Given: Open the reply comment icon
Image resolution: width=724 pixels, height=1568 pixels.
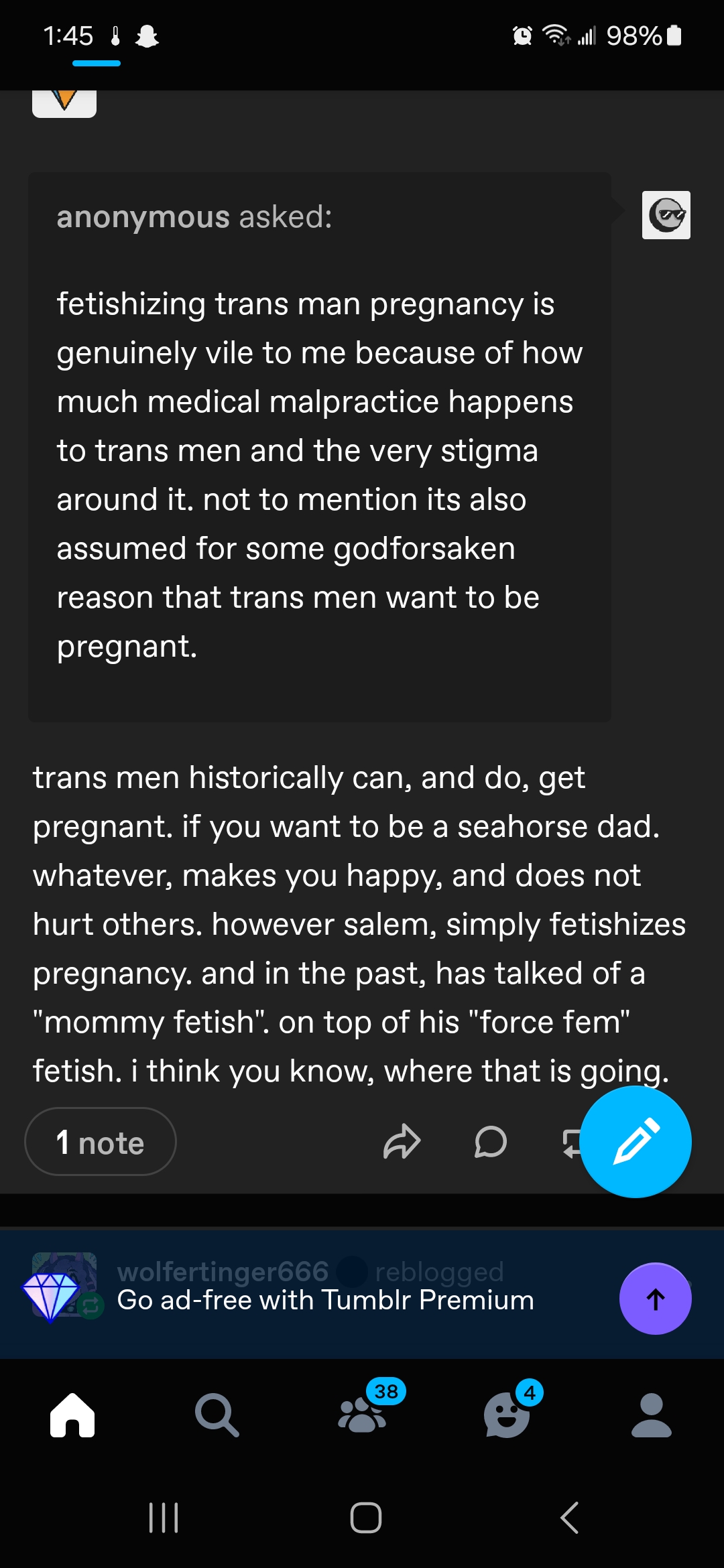Looking at the screenshot, I should [490, 1142].
